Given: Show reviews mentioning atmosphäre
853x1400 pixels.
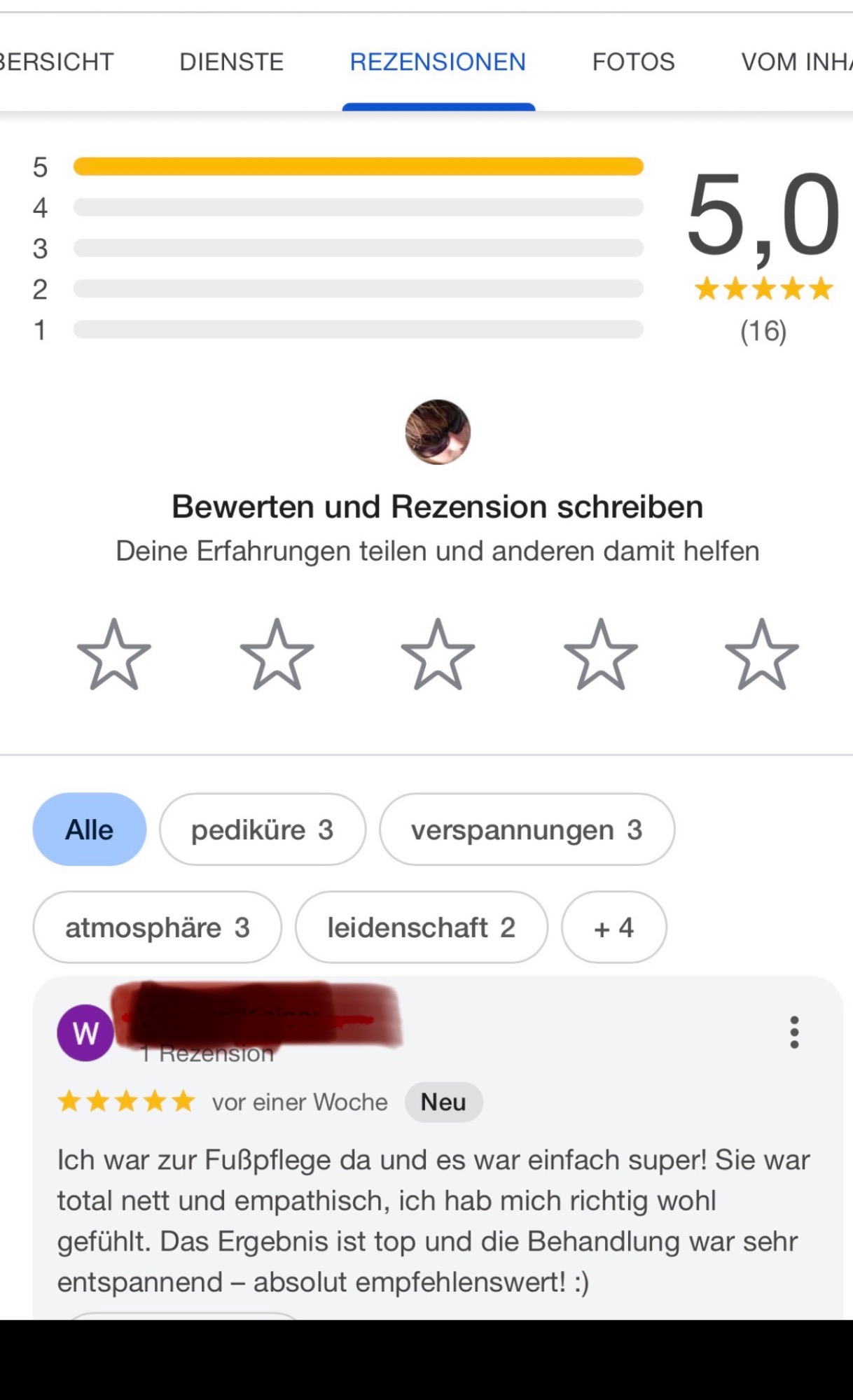Looking at the screenshot, I should 158,927.
